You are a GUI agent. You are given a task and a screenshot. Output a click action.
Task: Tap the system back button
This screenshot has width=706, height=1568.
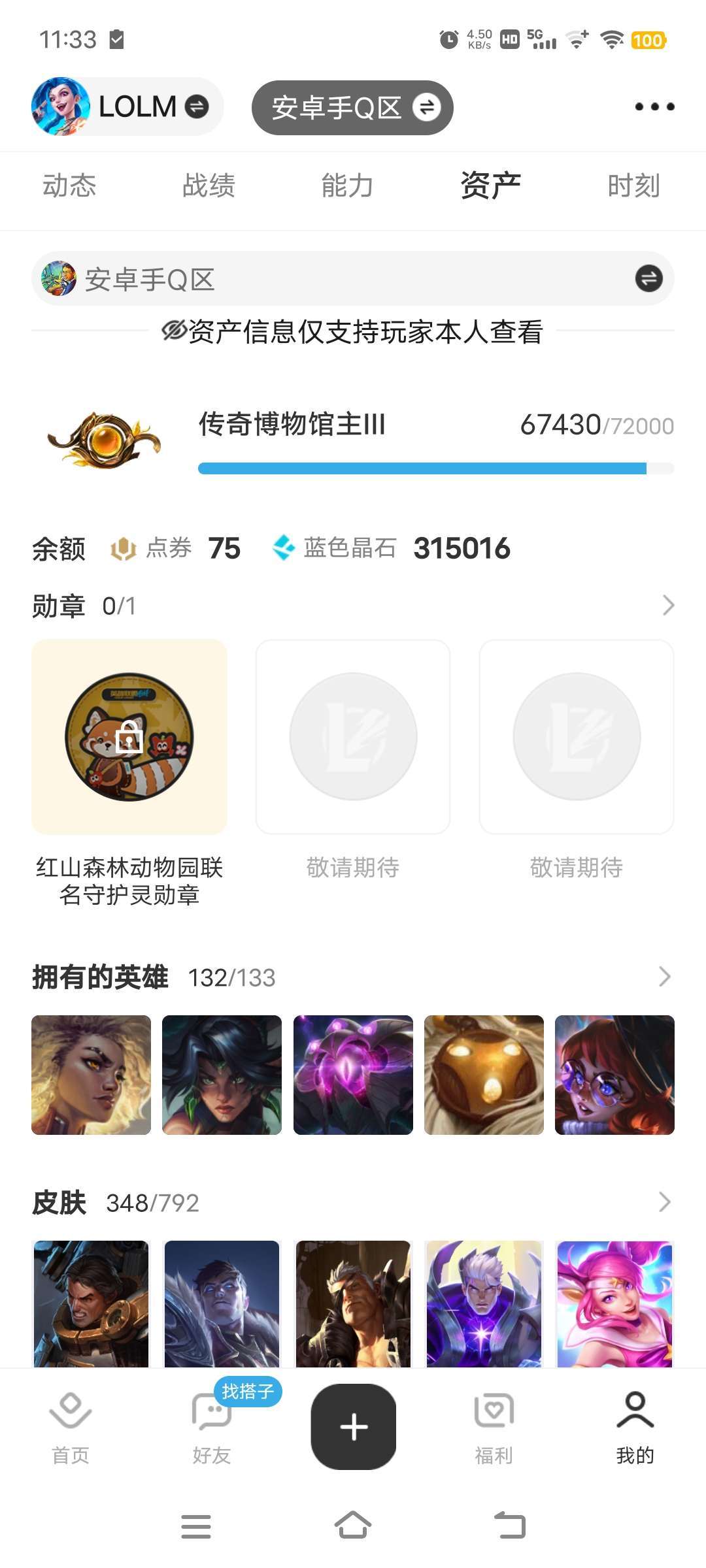[510, 1526]
